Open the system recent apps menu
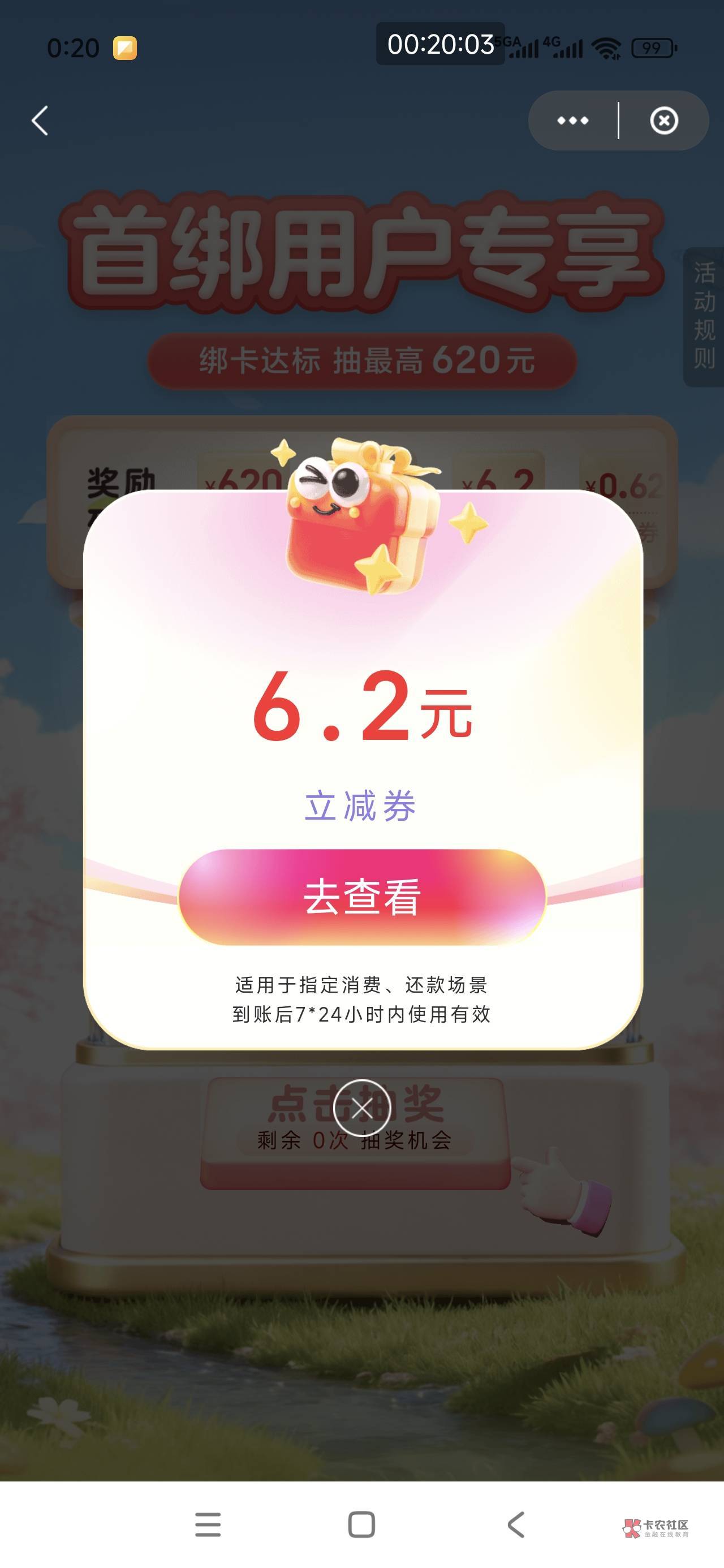This screenshot has width=724, height=1568. [208, 1525]
